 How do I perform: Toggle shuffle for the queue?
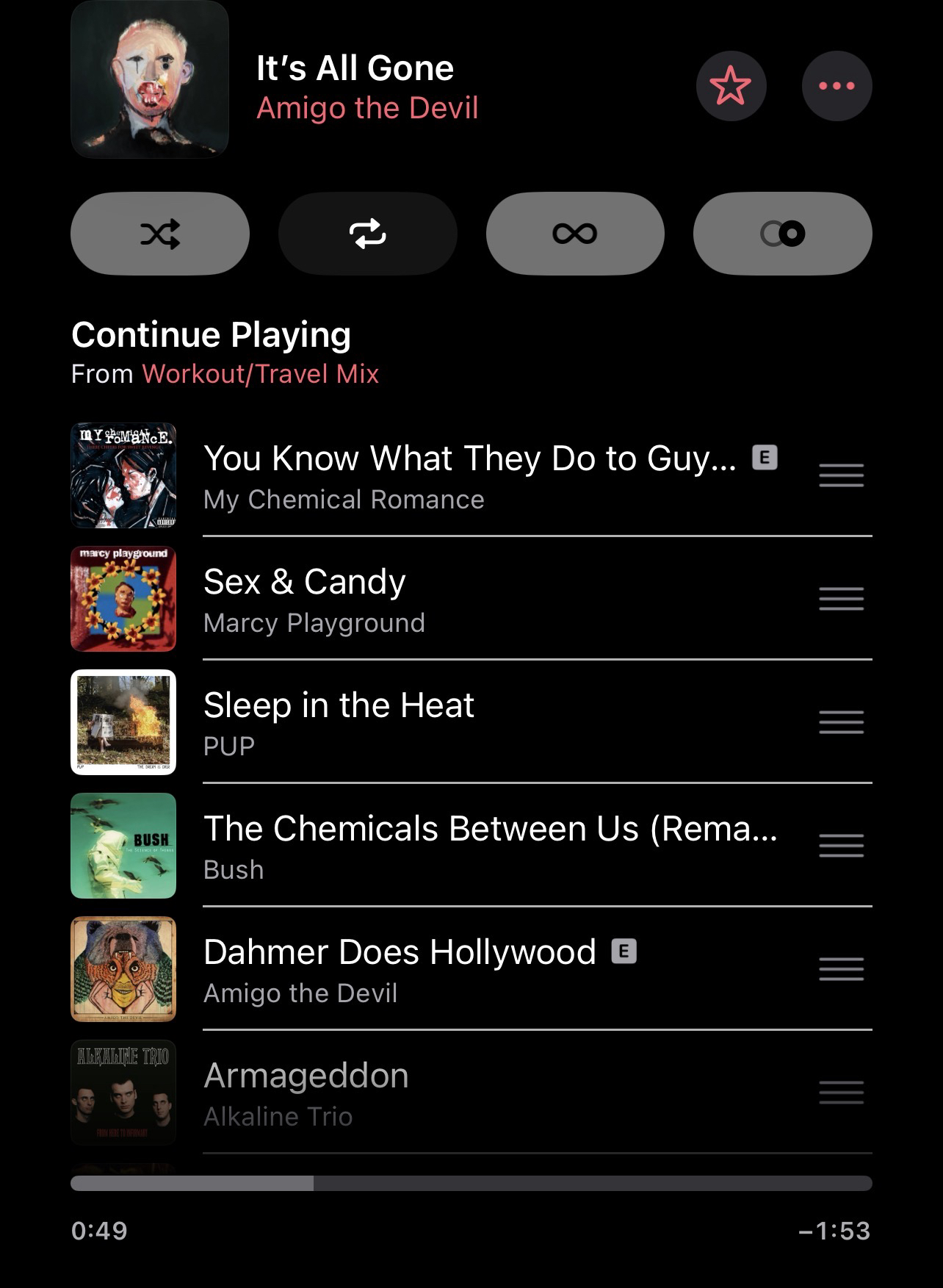[160, 234]
